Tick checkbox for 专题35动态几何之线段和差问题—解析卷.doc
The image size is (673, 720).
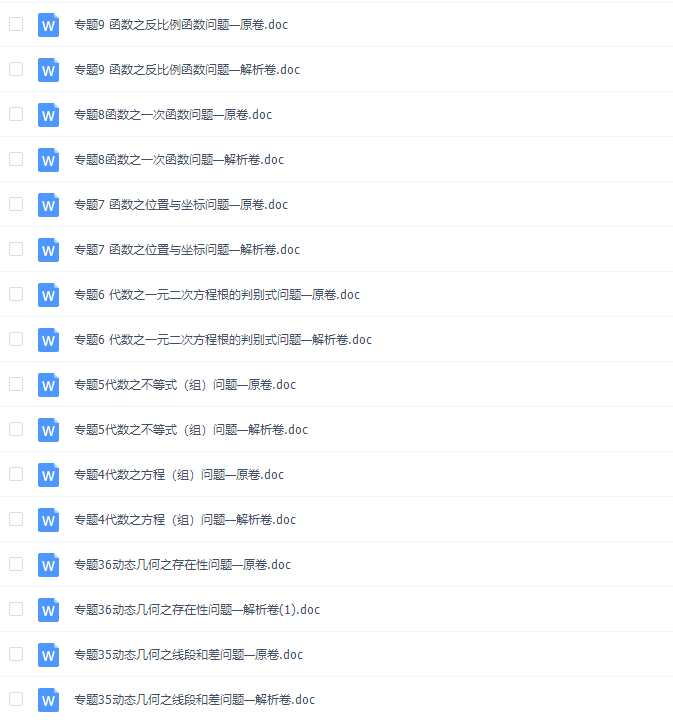(x=16, y=699)
